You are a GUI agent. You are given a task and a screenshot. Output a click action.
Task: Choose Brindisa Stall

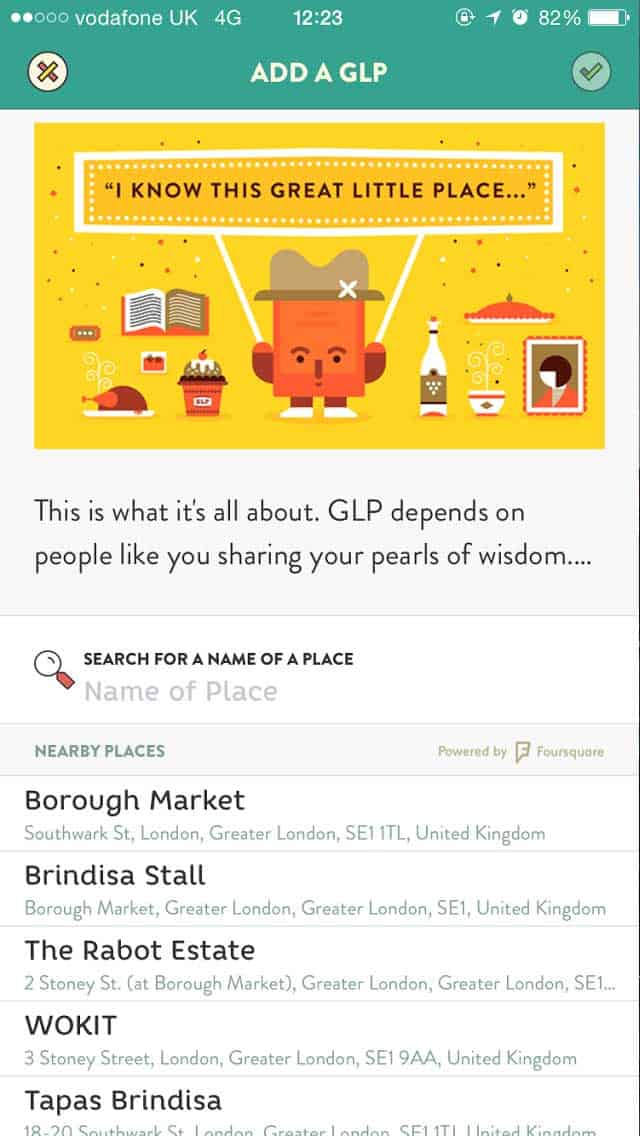click(x=320, y=889)
